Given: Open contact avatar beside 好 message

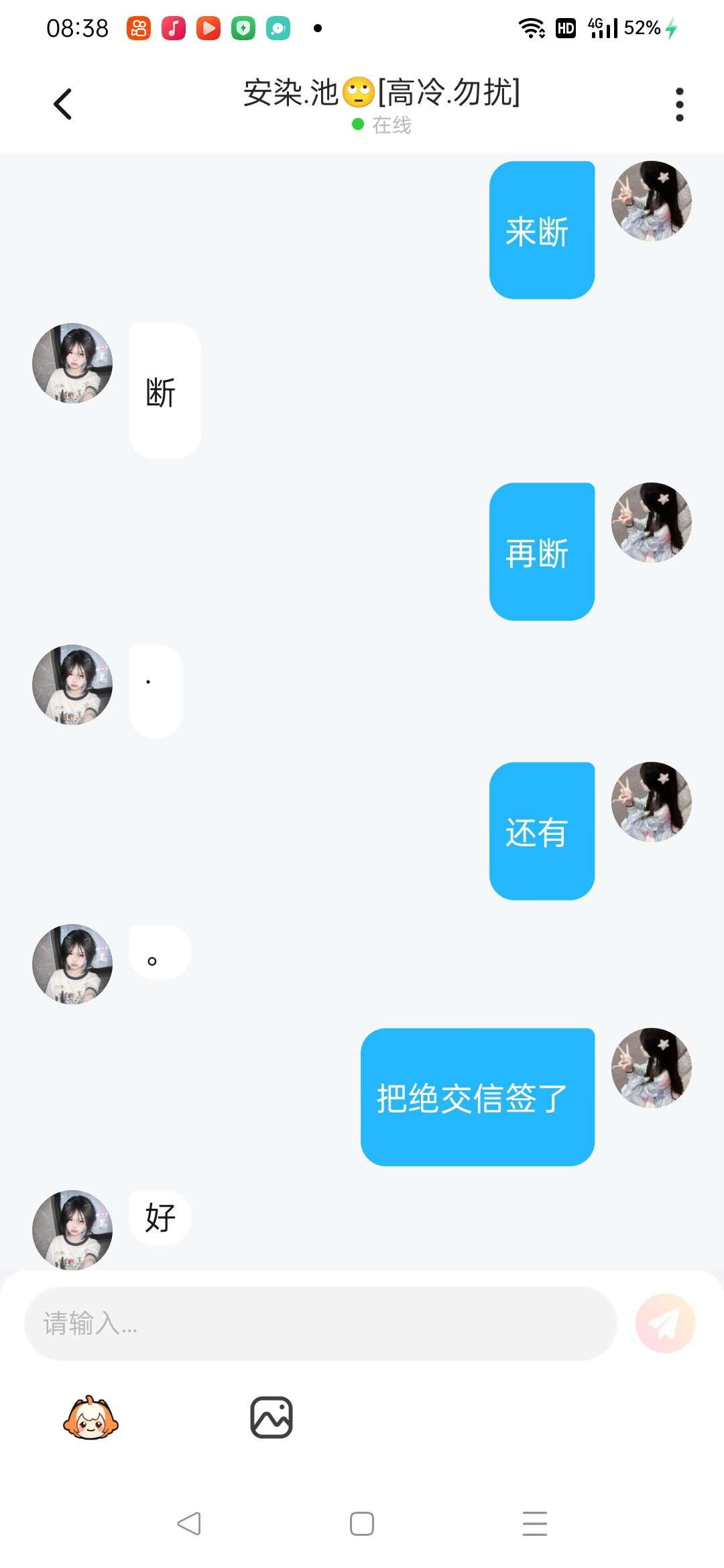Looking at the screenshot, I should click(72, 1230).
